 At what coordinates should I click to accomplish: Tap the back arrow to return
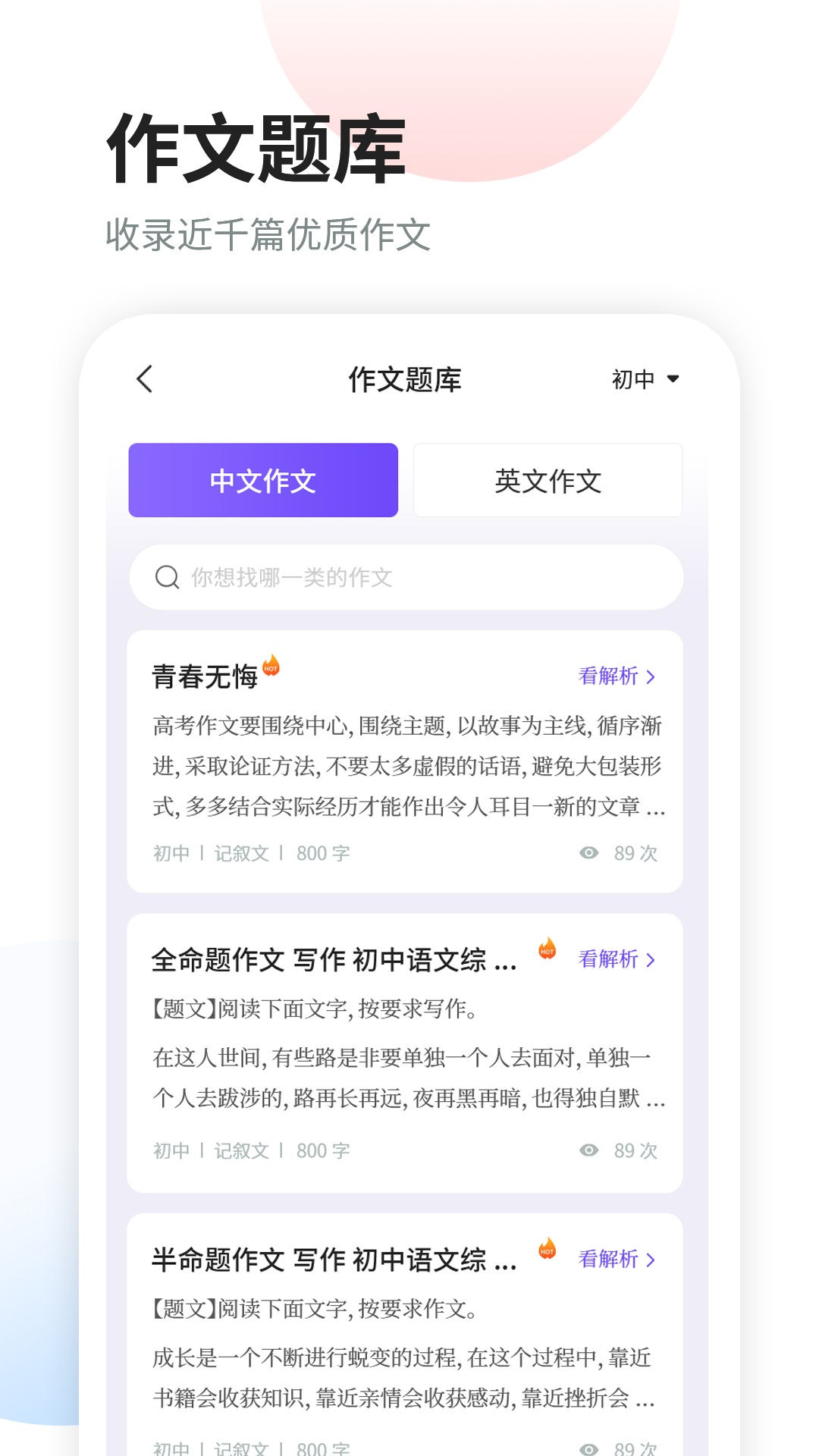click(145, 378)
